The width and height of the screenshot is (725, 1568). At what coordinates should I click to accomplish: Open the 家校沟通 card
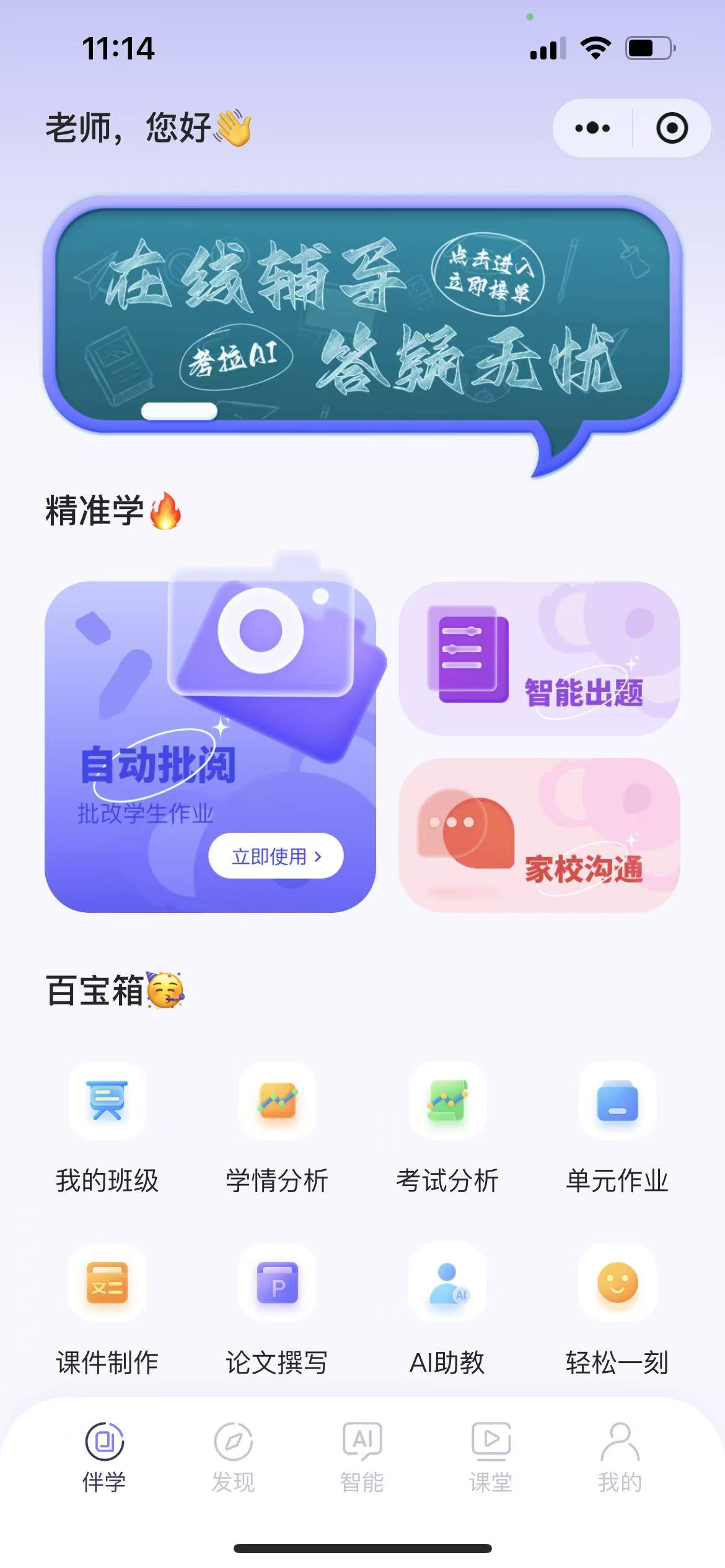click(x=539, y=834)
